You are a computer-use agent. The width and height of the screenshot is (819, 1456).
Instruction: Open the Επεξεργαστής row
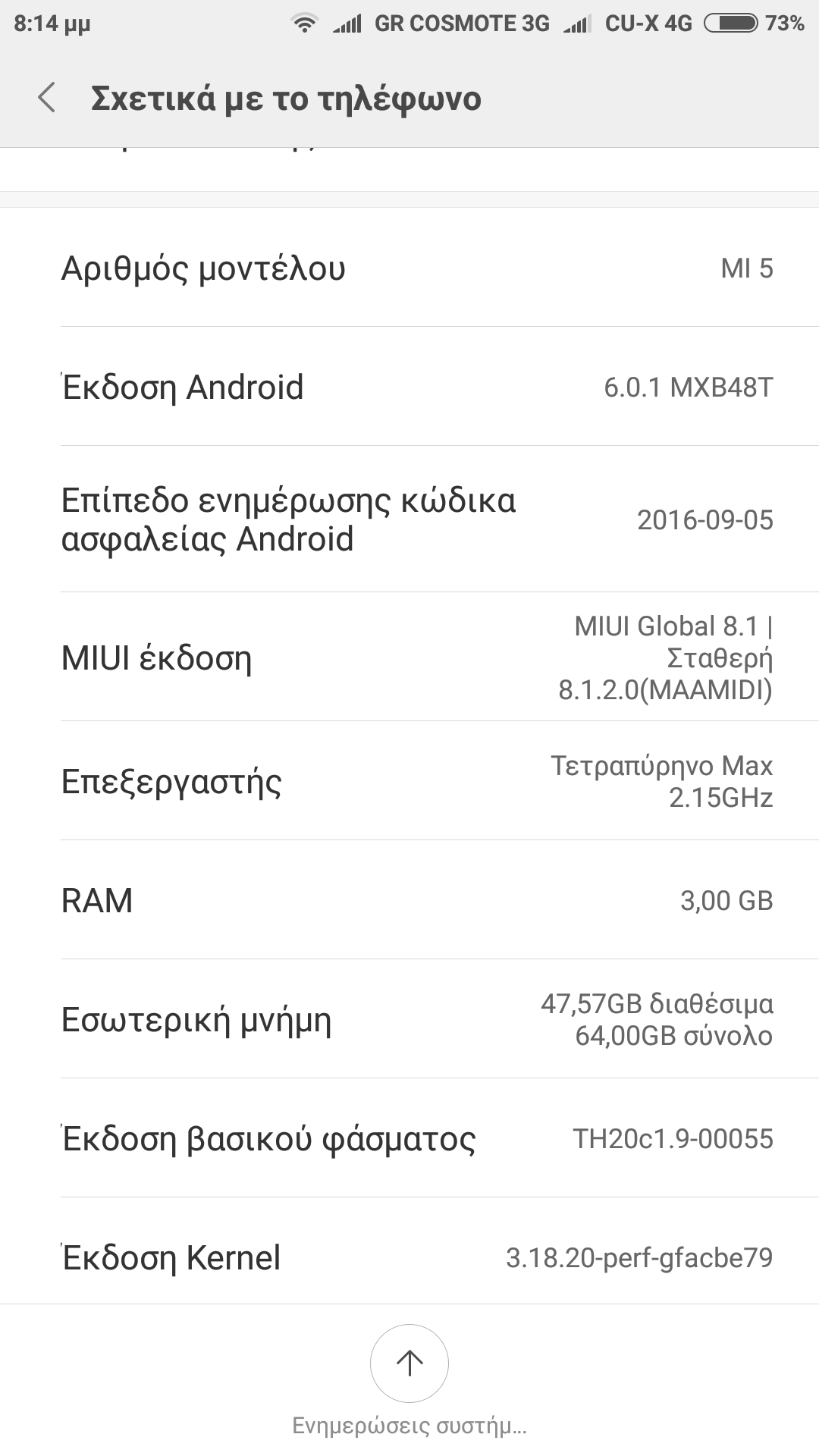409,781
